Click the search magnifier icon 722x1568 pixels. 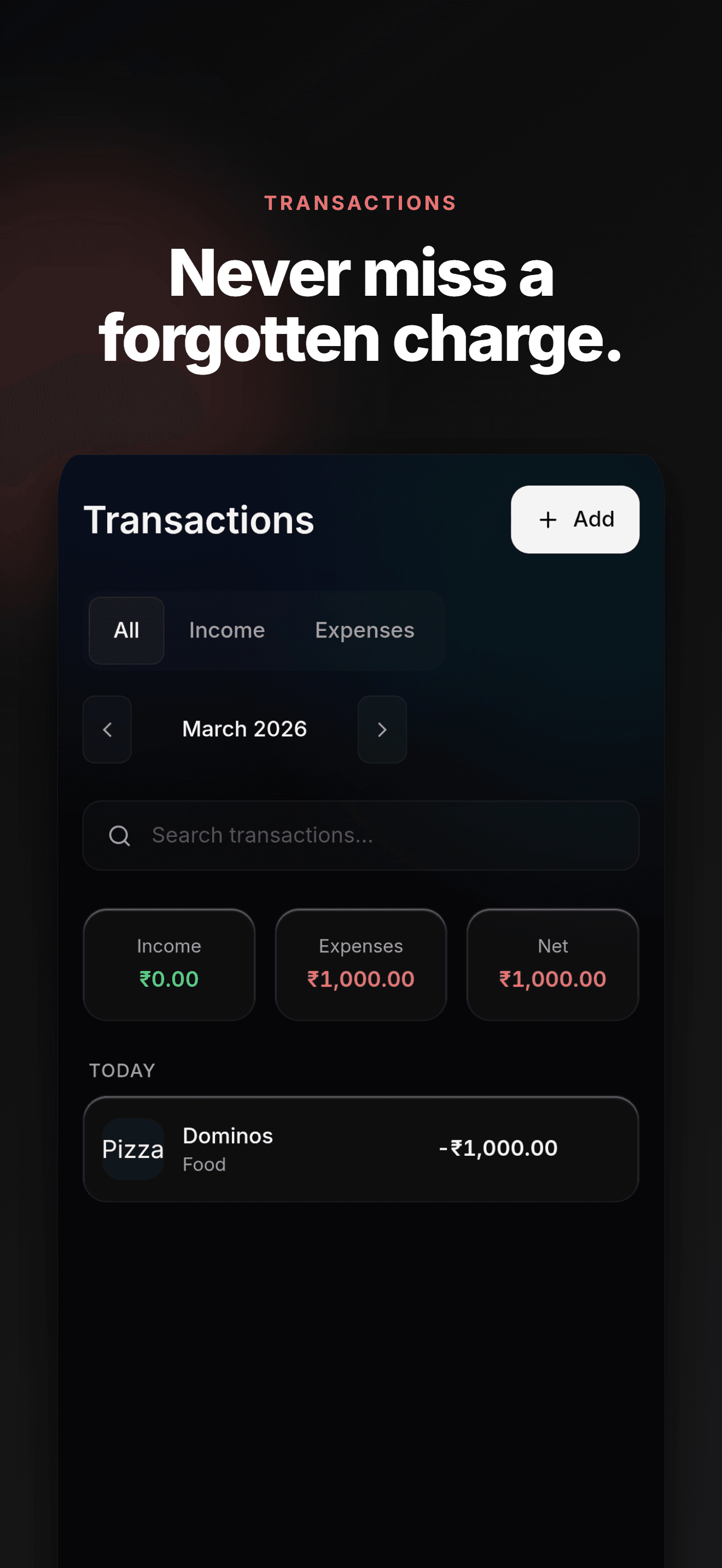pos(120,835)
